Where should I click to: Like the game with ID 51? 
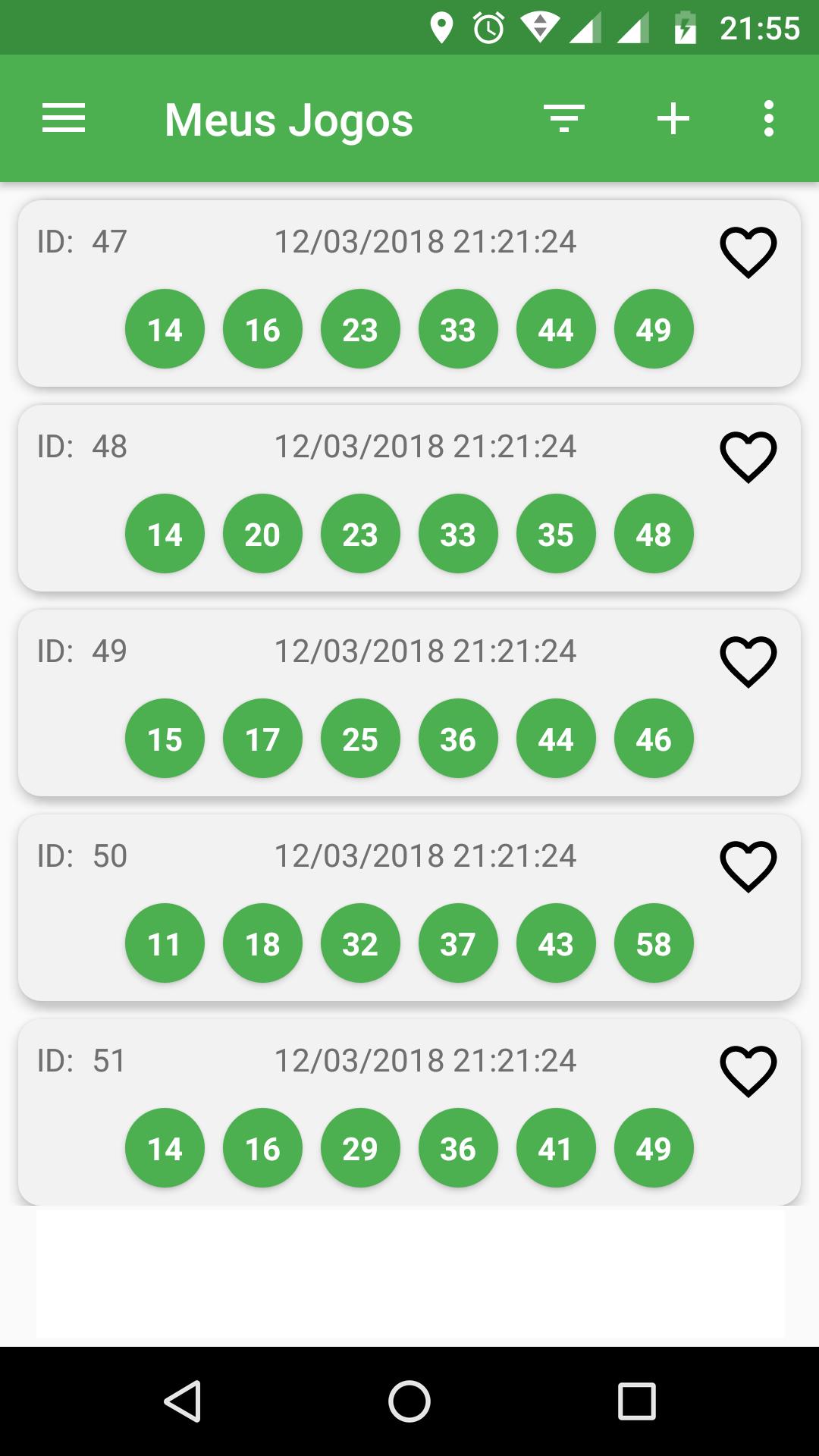(x=748, y=1071)
